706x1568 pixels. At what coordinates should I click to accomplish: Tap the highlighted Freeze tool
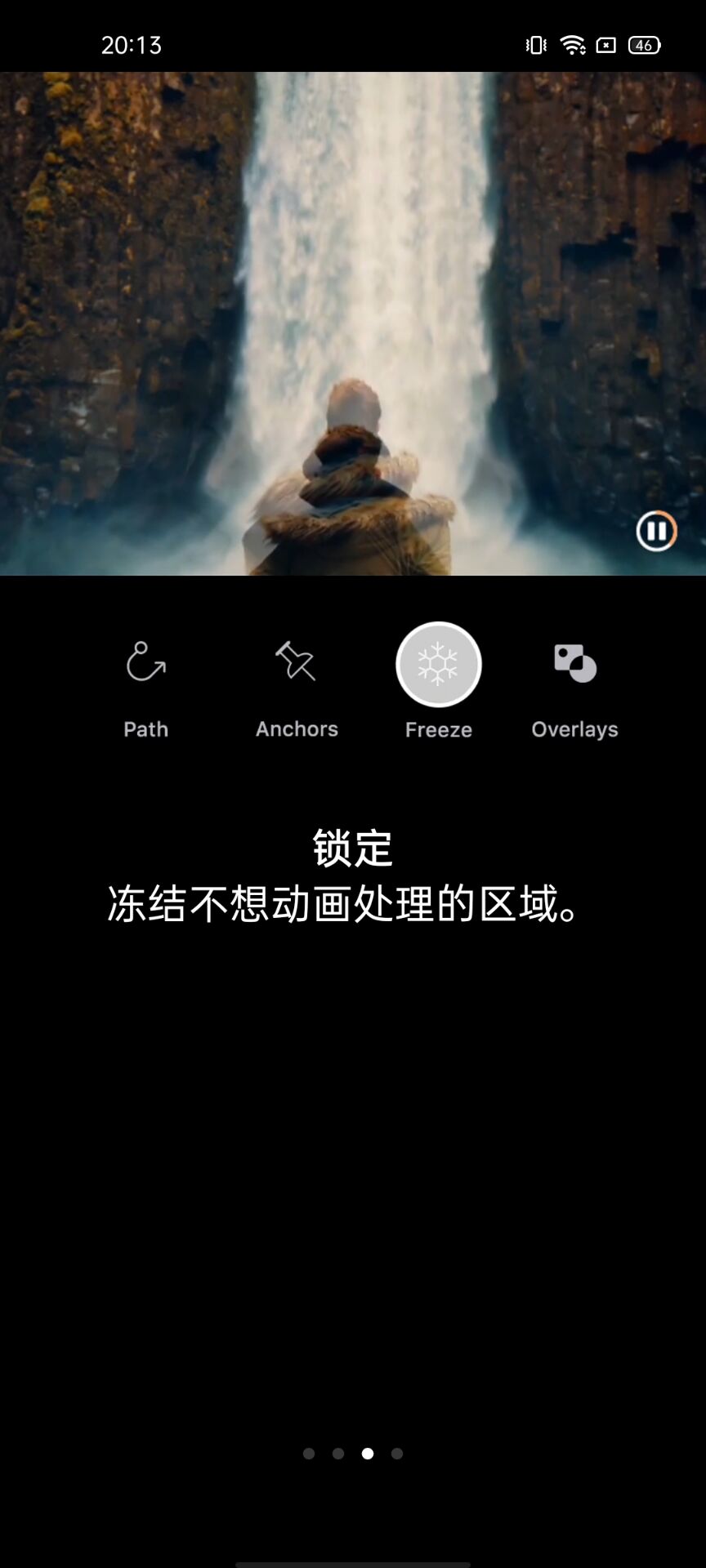(x=439, y=665)
